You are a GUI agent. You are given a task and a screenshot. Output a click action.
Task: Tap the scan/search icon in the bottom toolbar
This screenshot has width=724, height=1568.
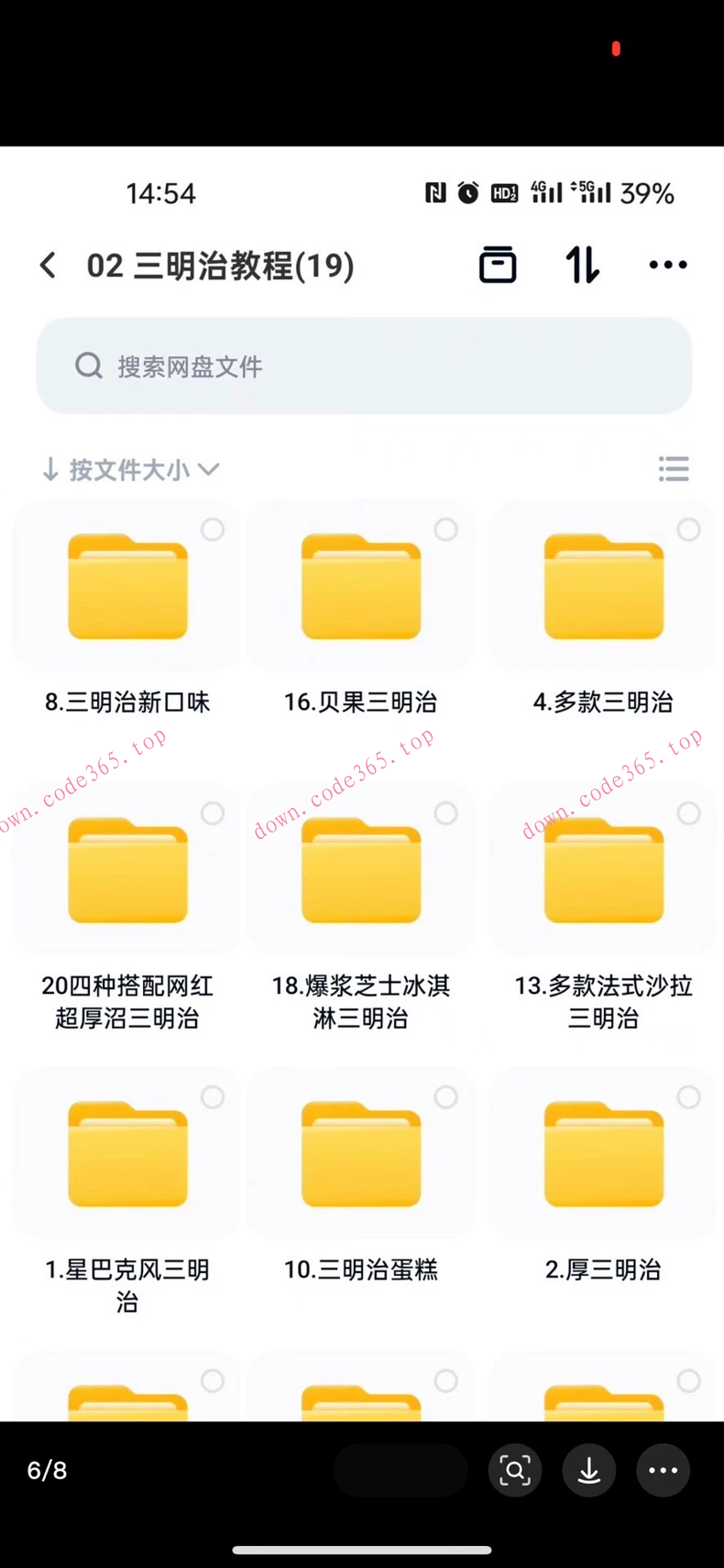(x=515, y=1470)
